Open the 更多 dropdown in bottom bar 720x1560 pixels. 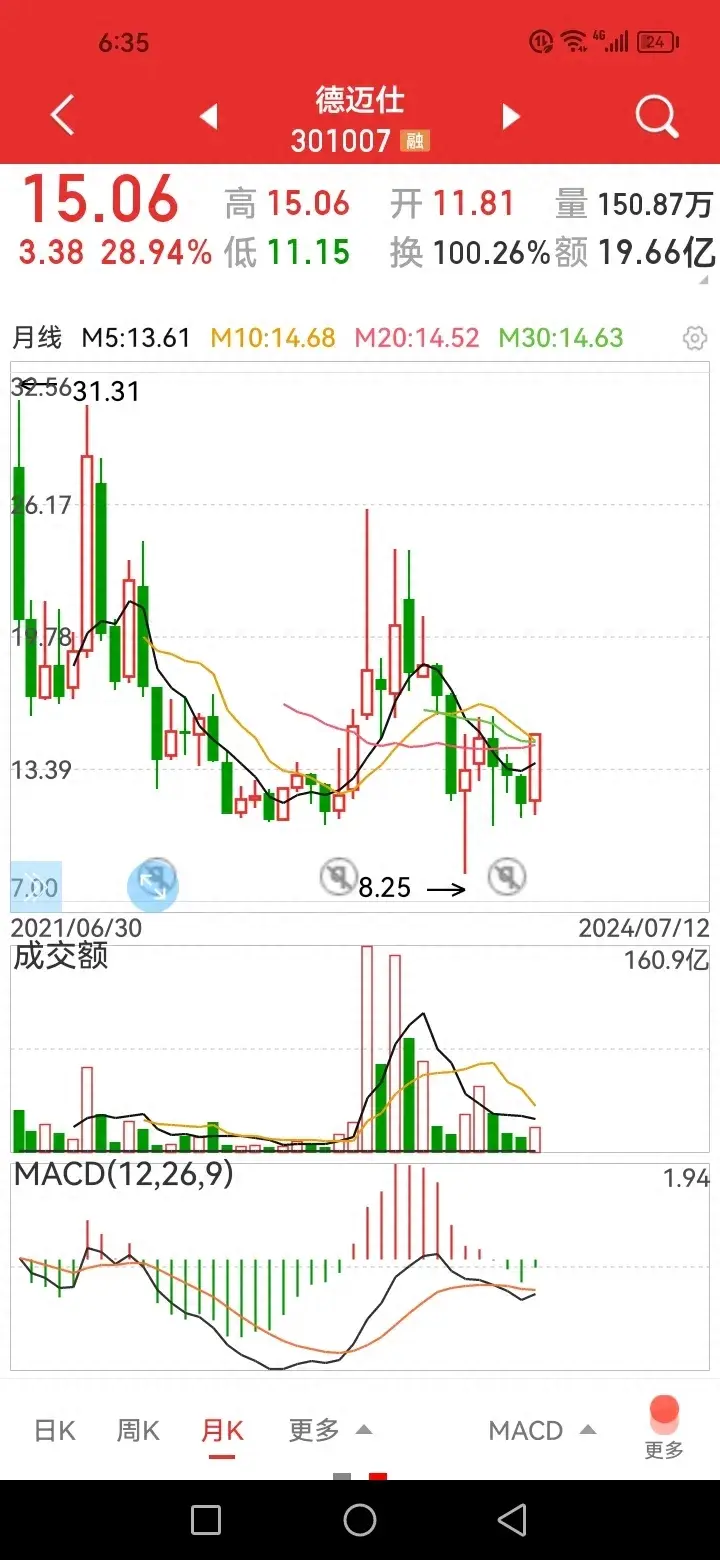pyautogui.click(x=328, y=1430)
